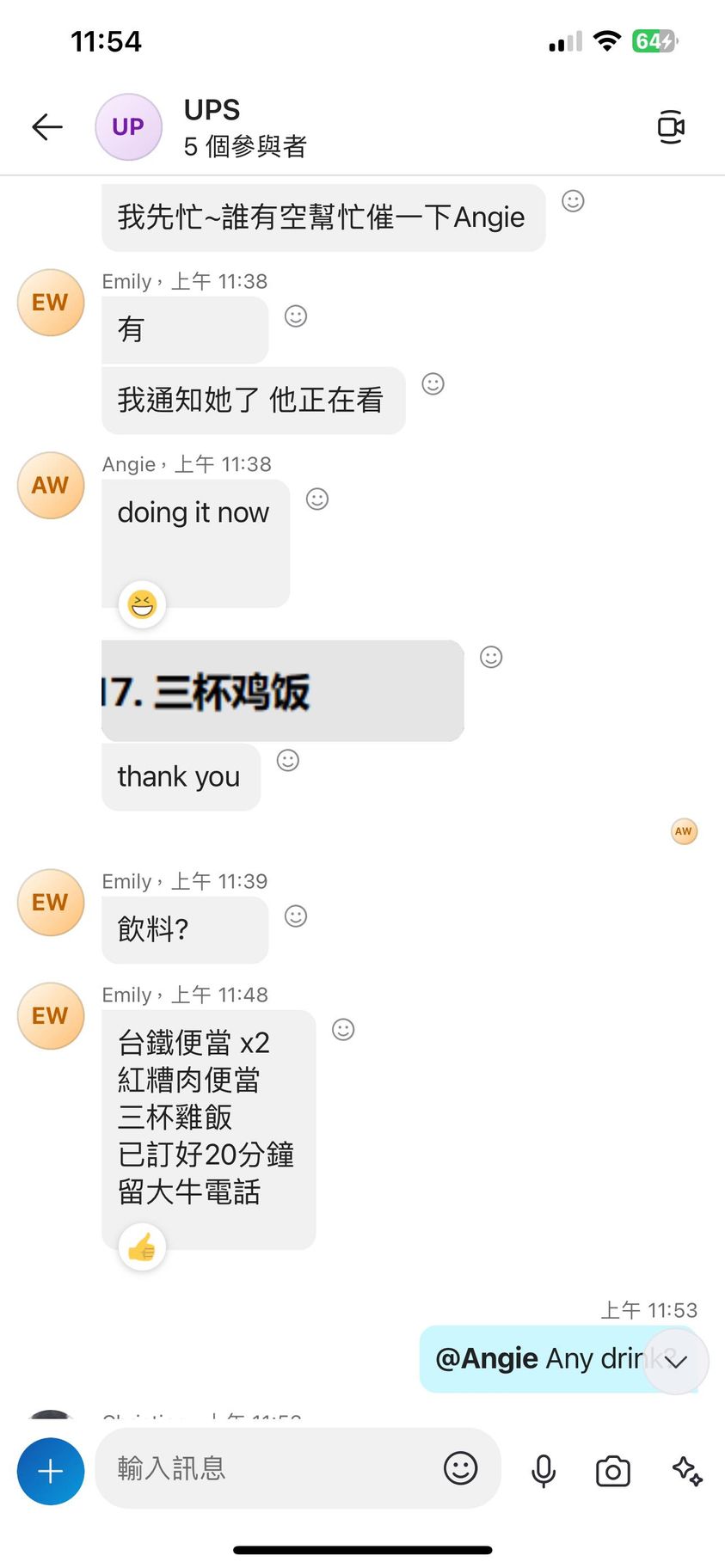Viewport: 725px width, 1568px height.
Task: Open the camera to send a photo
Action: pyautogui.click(x=612, y=1471)
